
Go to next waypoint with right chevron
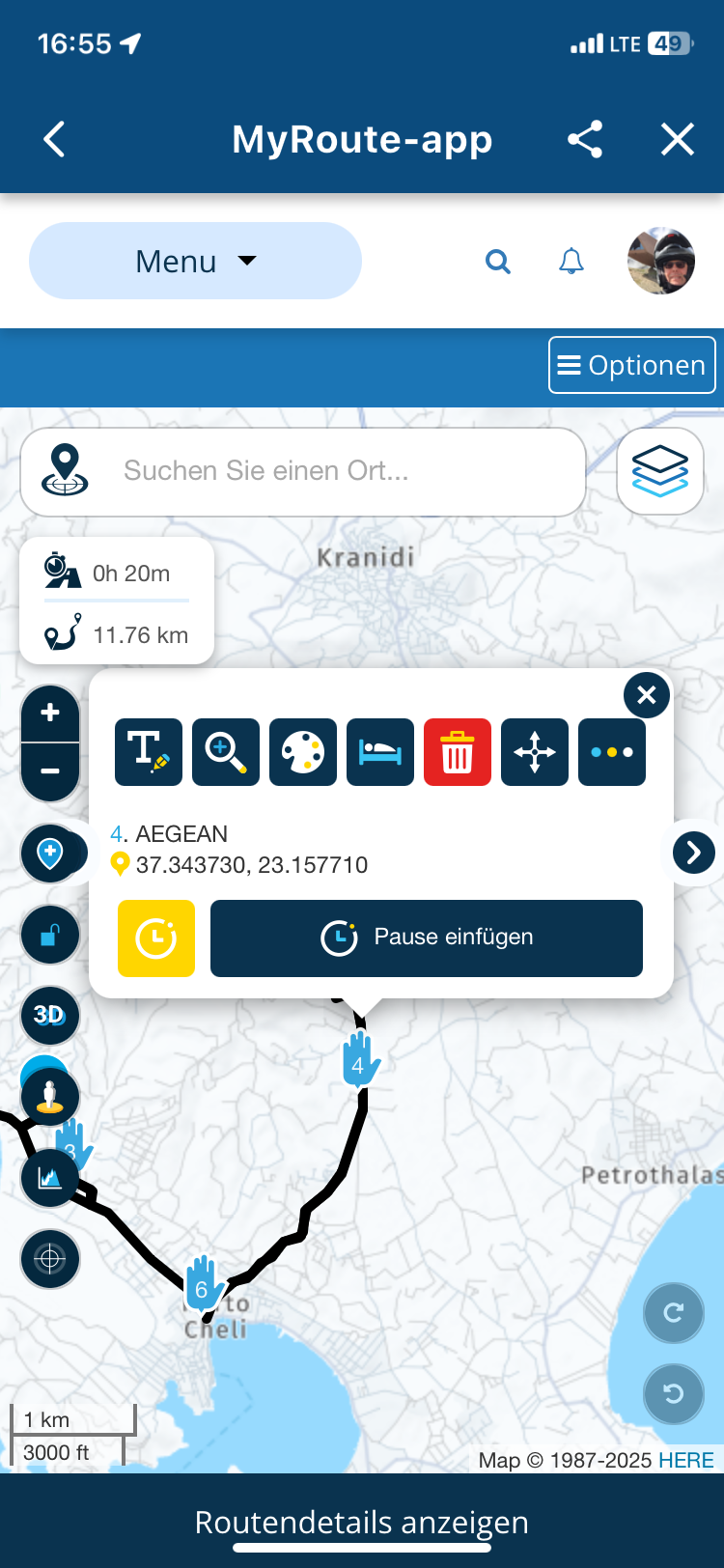693,853
